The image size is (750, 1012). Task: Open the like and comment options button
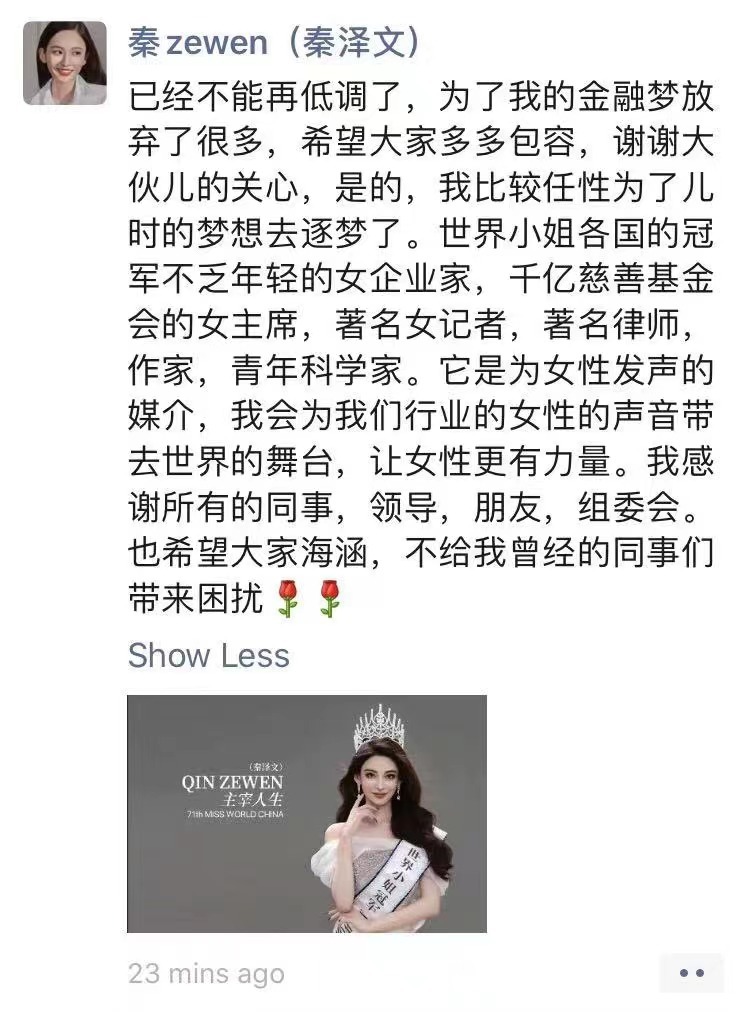[x=691, y=972]
